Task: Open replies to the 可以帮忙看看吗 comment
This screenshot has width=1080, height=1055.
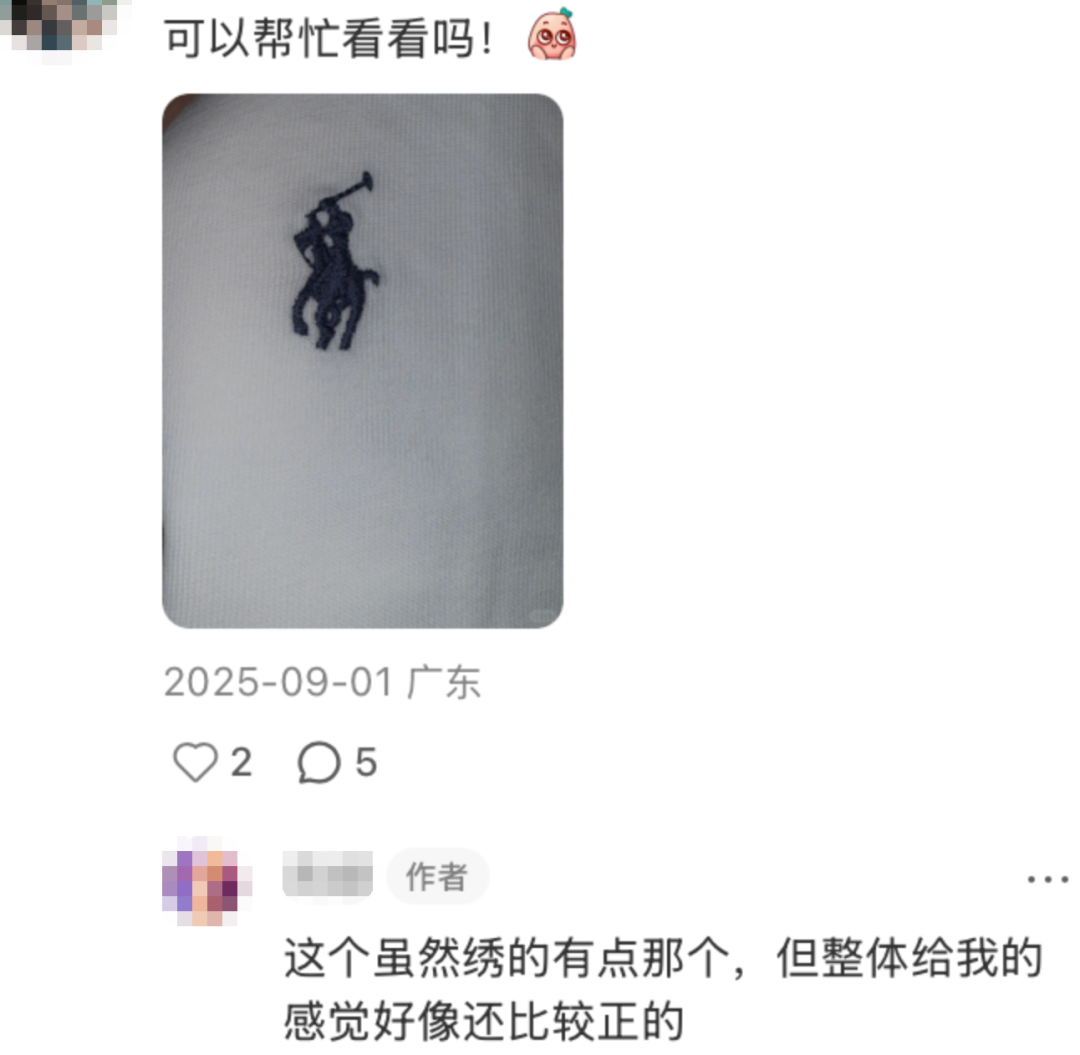Action: [320, 764]
